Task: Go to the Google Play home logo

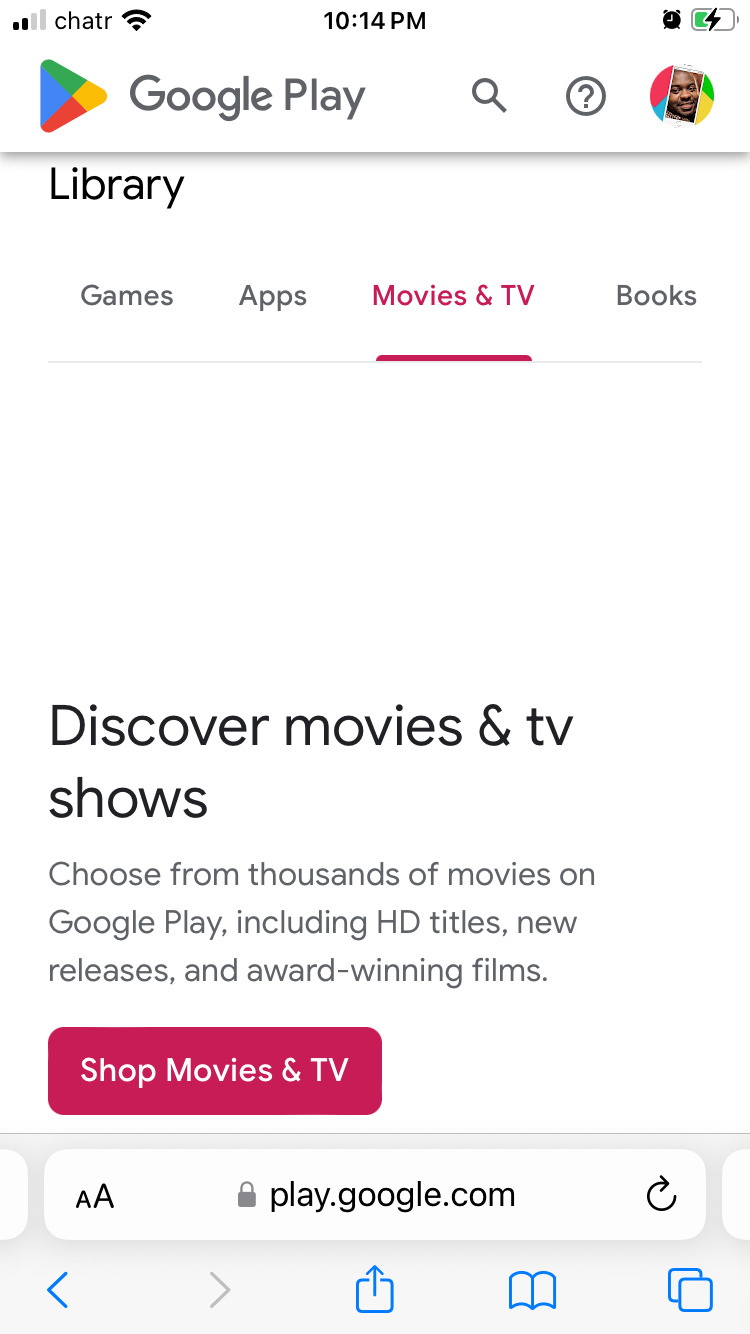Action: [202, 96]
